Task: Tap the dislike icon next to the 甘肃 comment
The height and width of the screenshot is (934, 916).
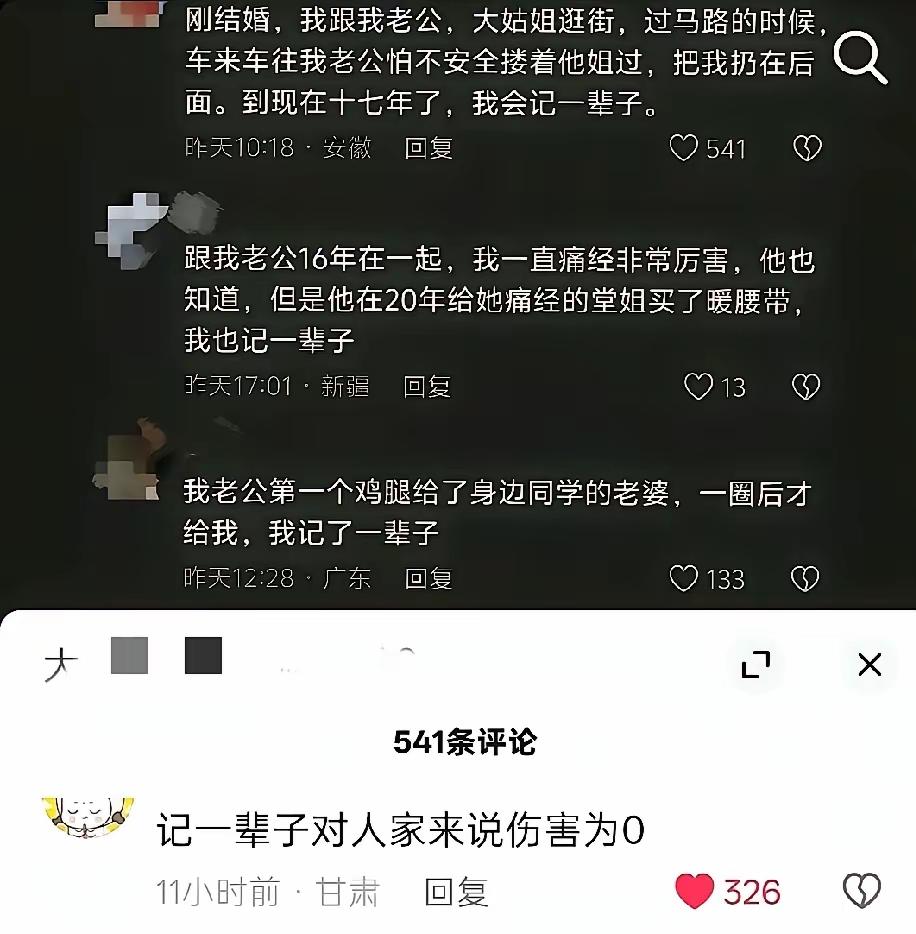Action: pos(864,891)
